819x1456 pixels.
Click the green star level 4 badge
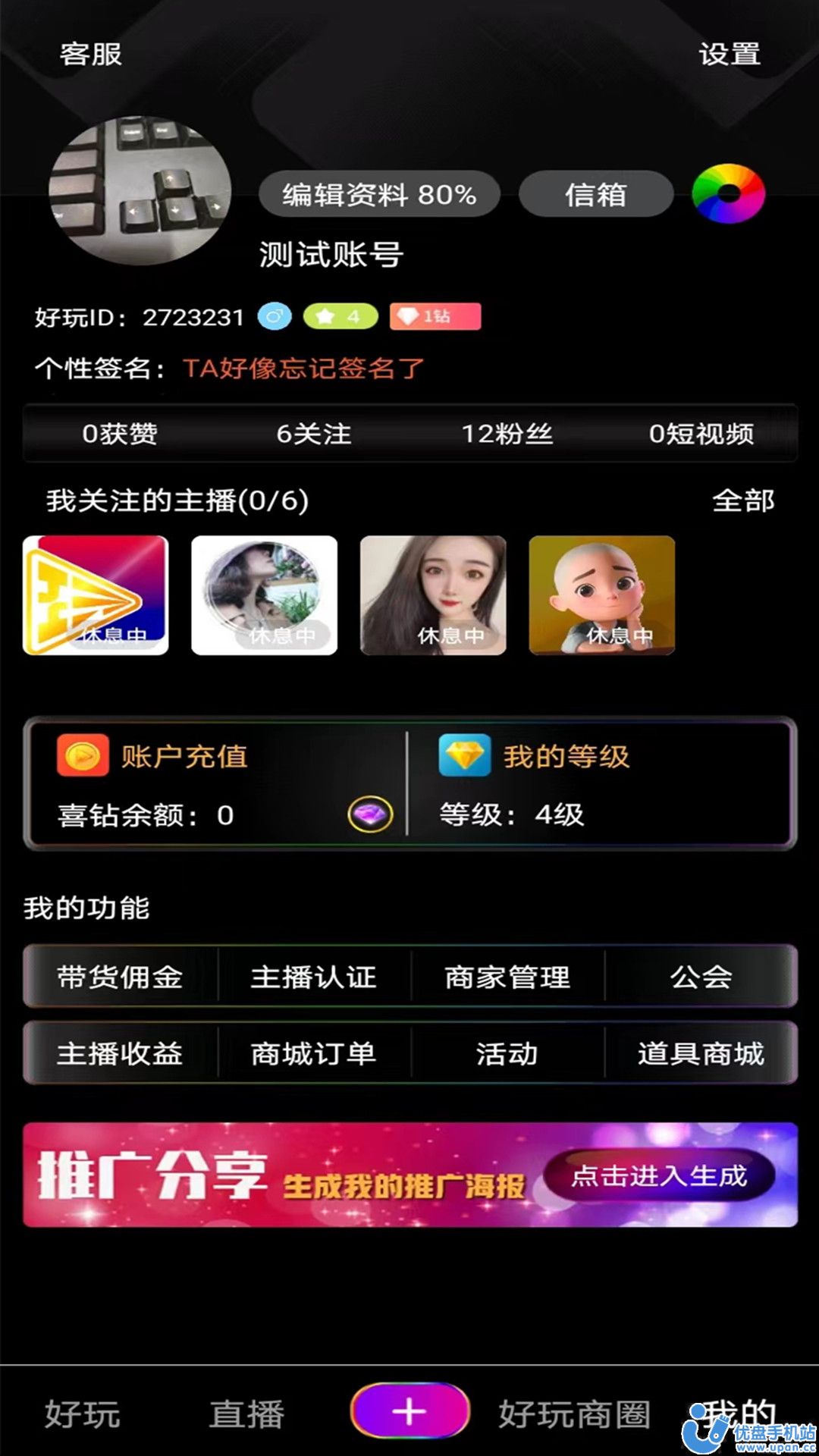coord(340,317)
